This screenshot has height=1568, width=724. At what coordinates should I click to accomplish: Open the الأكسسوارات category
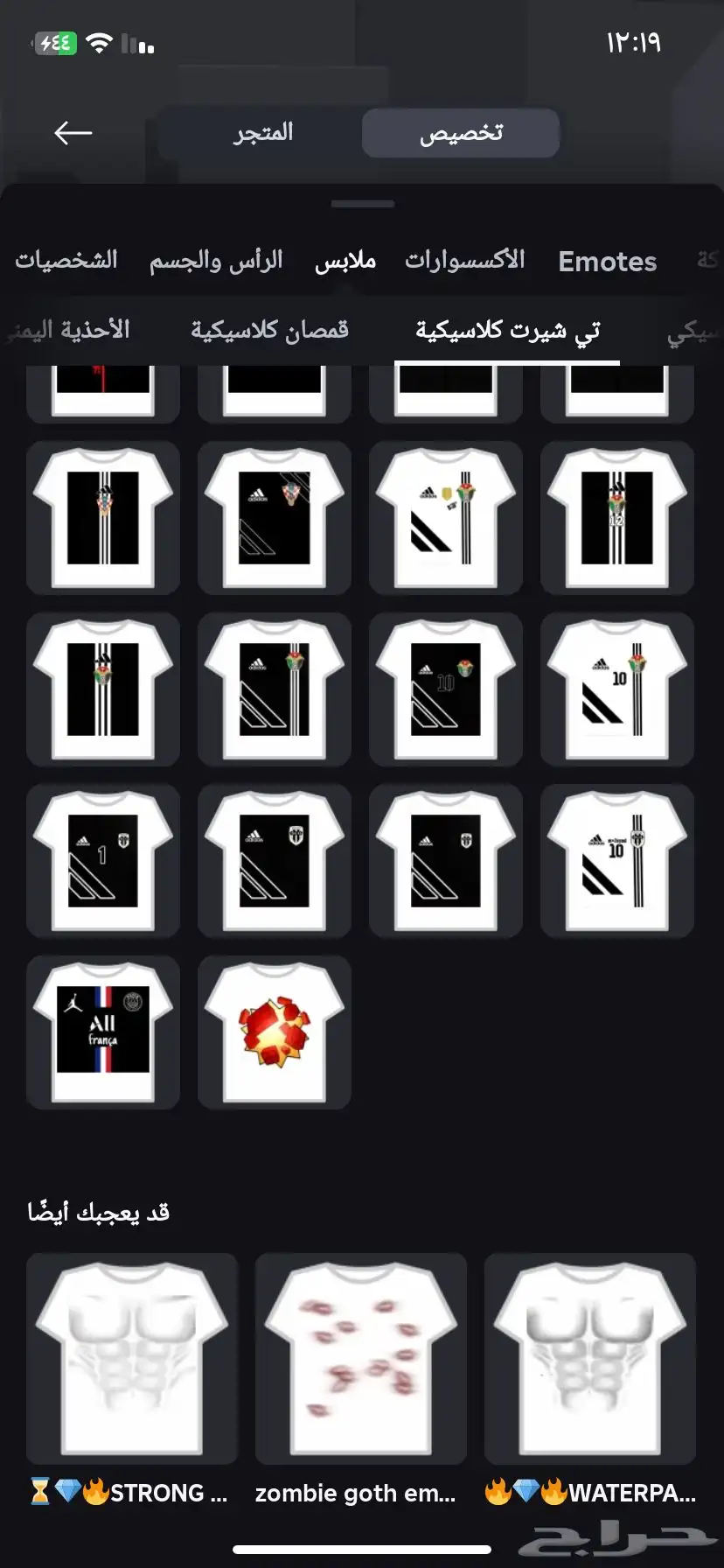click(x=465, y=260)
